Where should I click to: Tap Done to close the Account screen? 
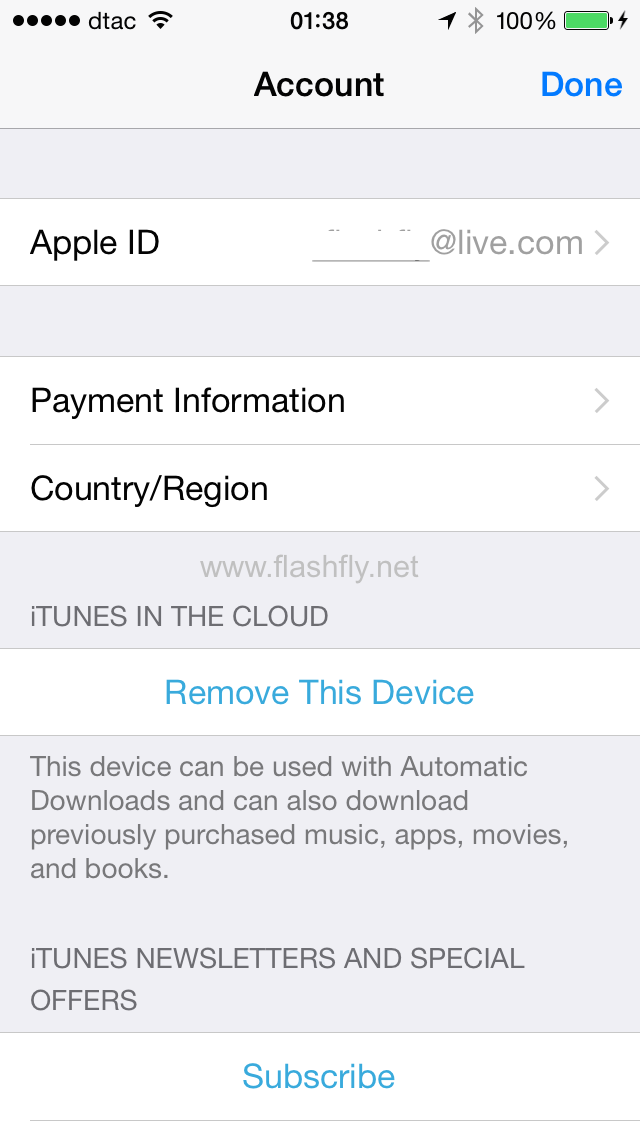click(x=581, y=85)
